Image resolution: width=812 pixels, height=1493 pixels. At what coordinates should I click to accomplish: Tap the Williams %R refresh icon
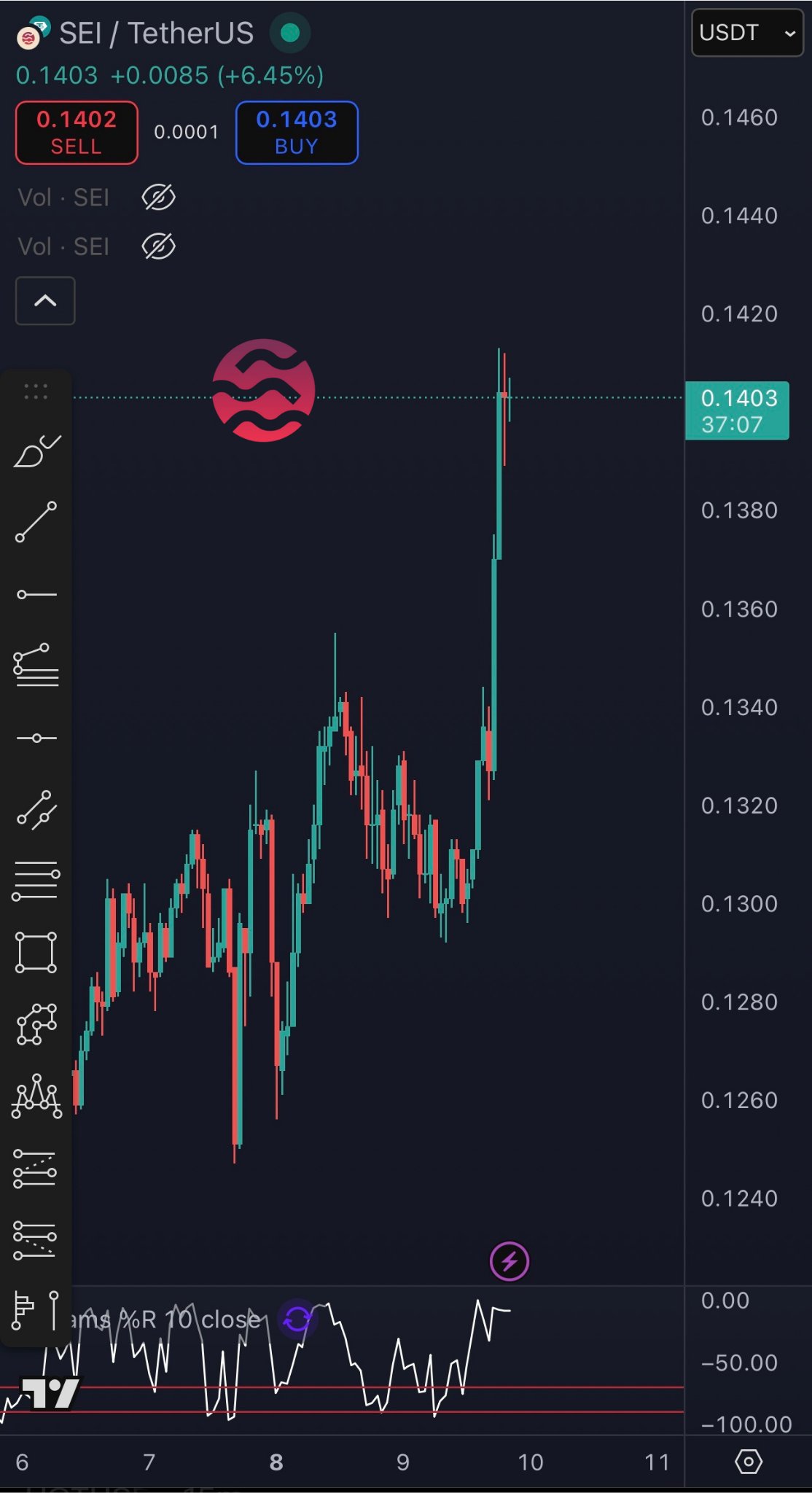tap(297, 1319)
